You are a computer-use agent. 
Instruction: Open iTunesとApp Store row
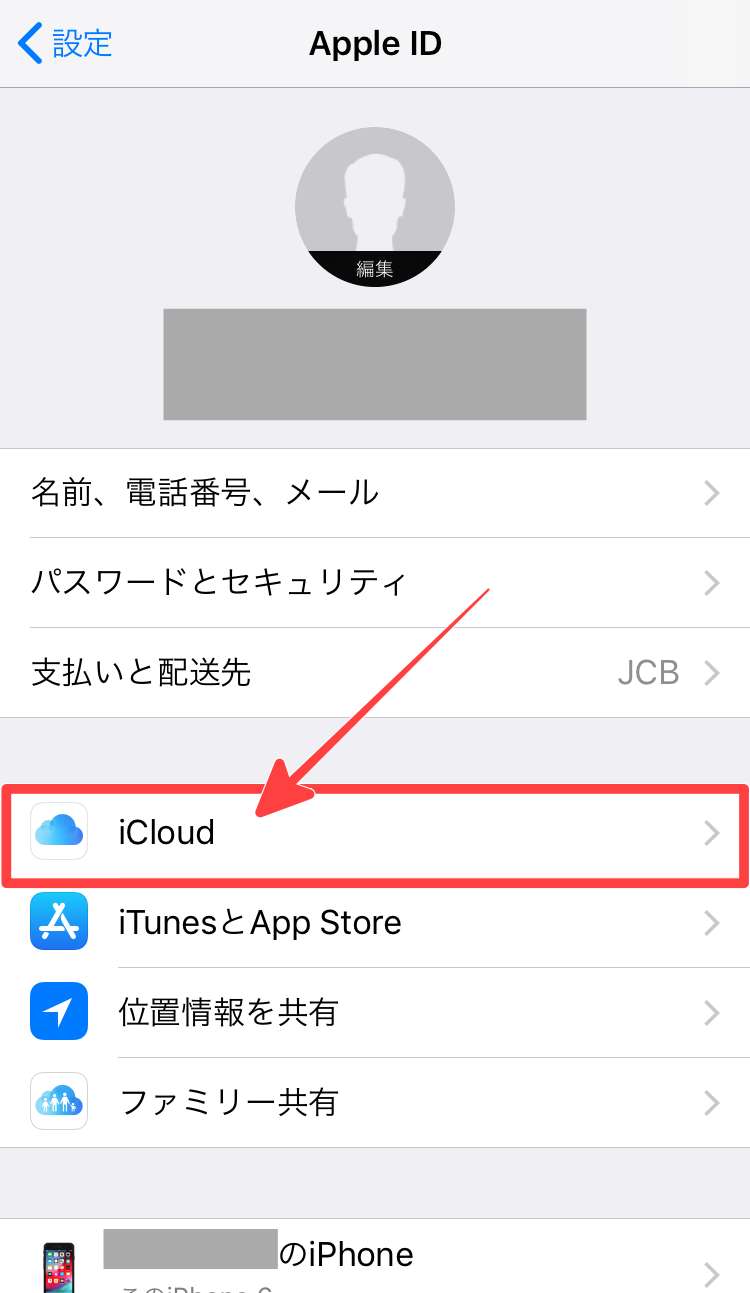click(x=375, y=922)
